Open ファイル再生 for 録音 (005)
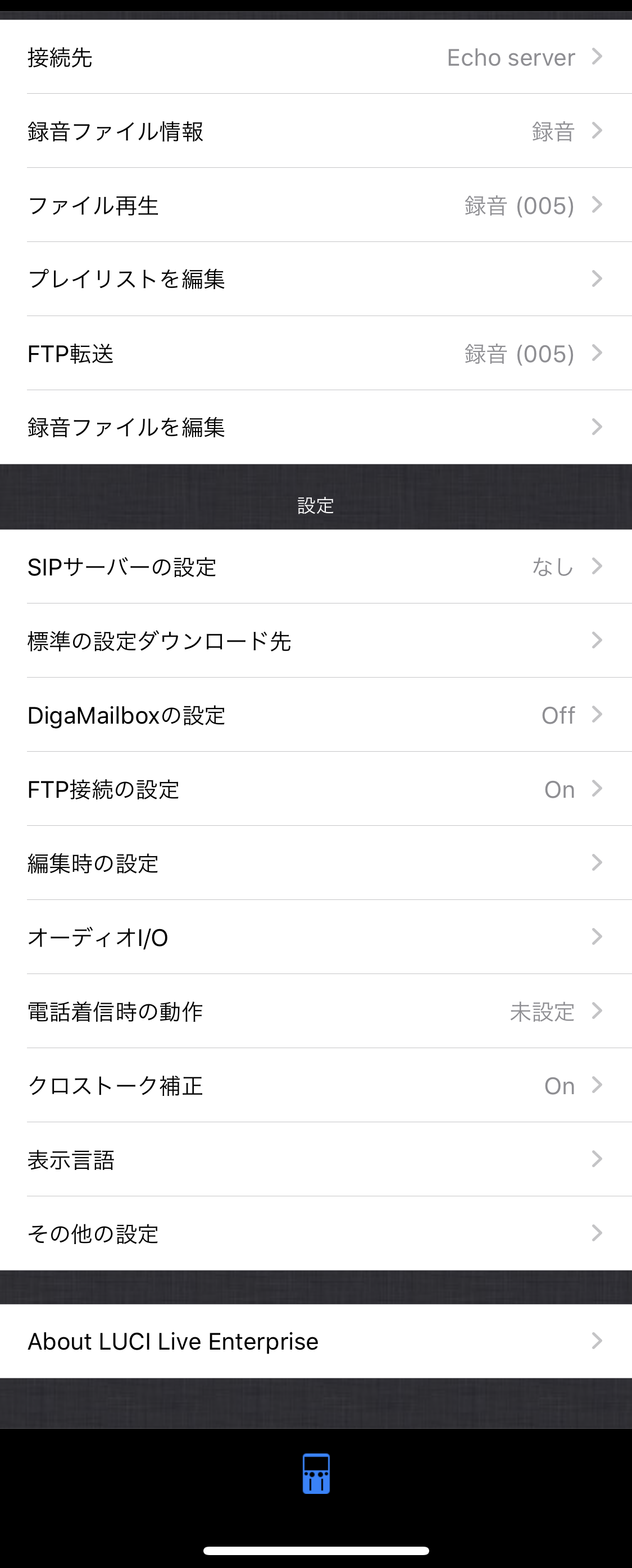The image size is (632, 1568). tap(316, 205)
